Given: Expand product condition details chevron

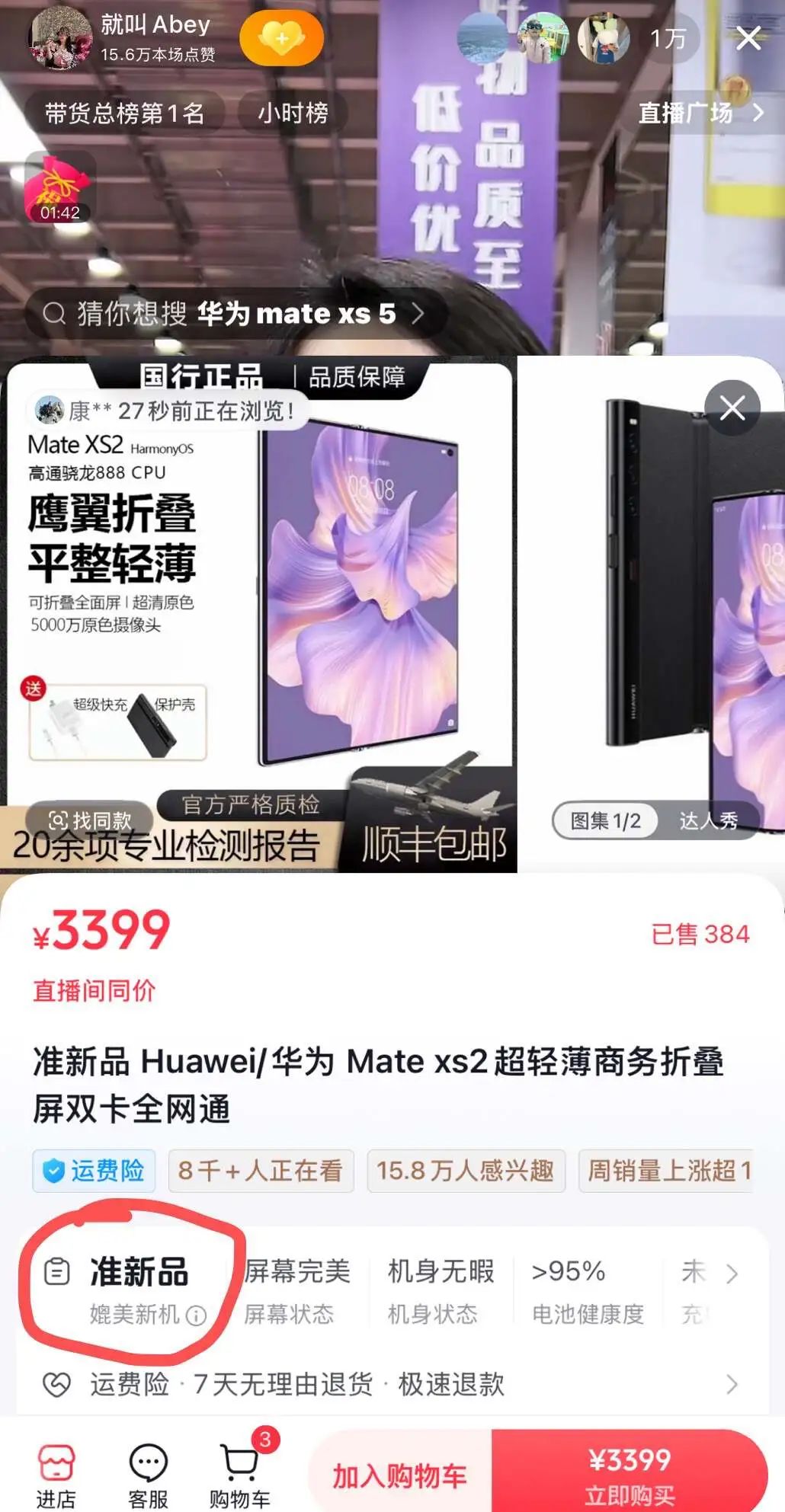Looking at the screenshot, I should 732,1274.
